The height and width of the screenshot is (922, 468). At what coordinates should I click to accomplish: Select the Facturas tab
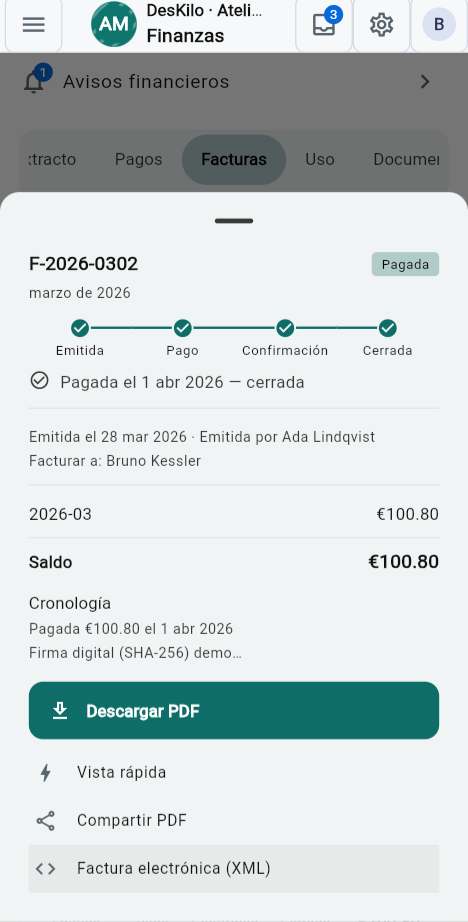pyautogui.click(x=234, y=159)
